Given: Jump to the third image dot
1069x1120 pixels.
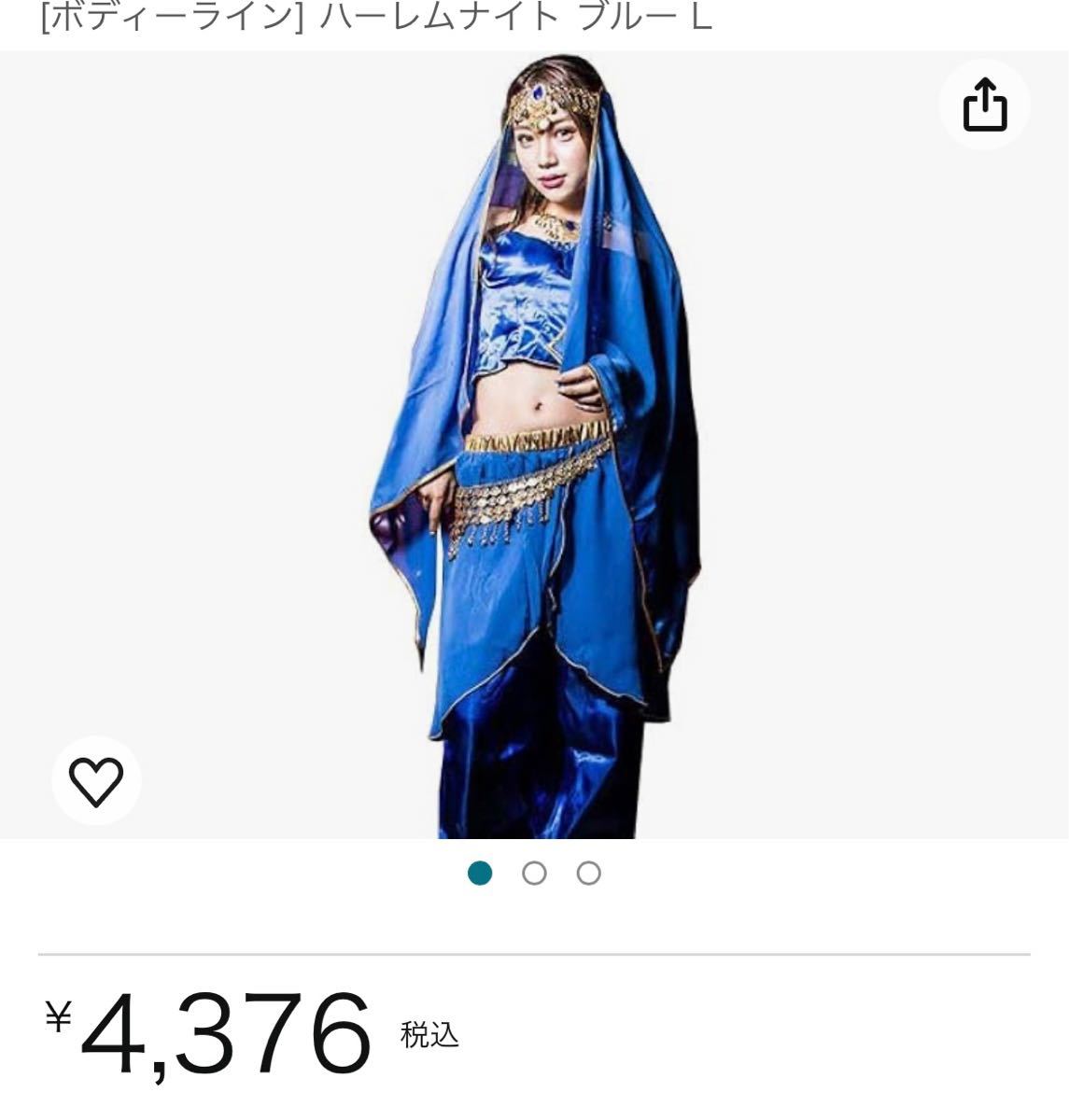Looking at the screenshot, I should (588, 874).
